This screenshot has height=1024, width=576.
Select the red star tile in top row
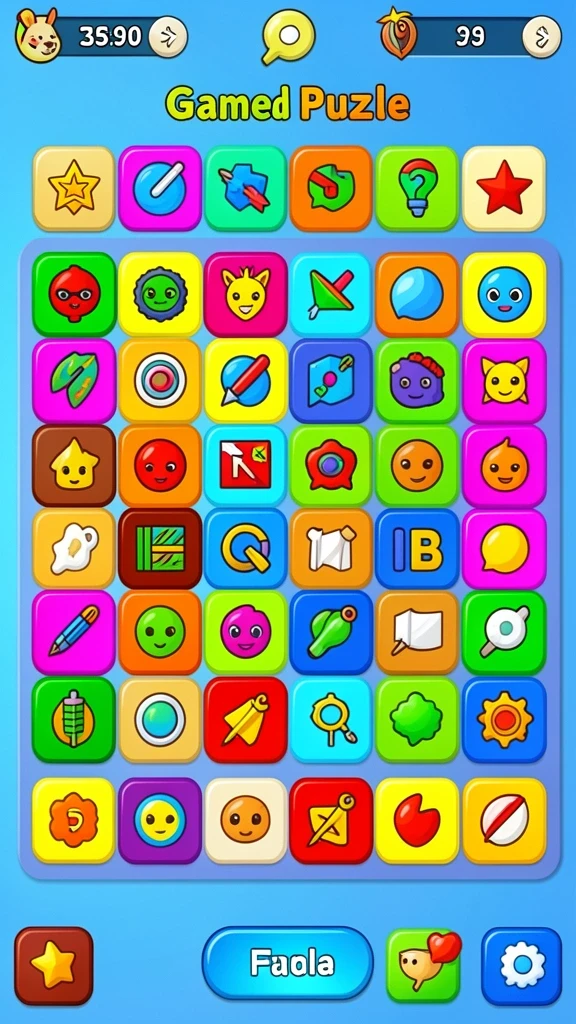click(x=504, y=189)
